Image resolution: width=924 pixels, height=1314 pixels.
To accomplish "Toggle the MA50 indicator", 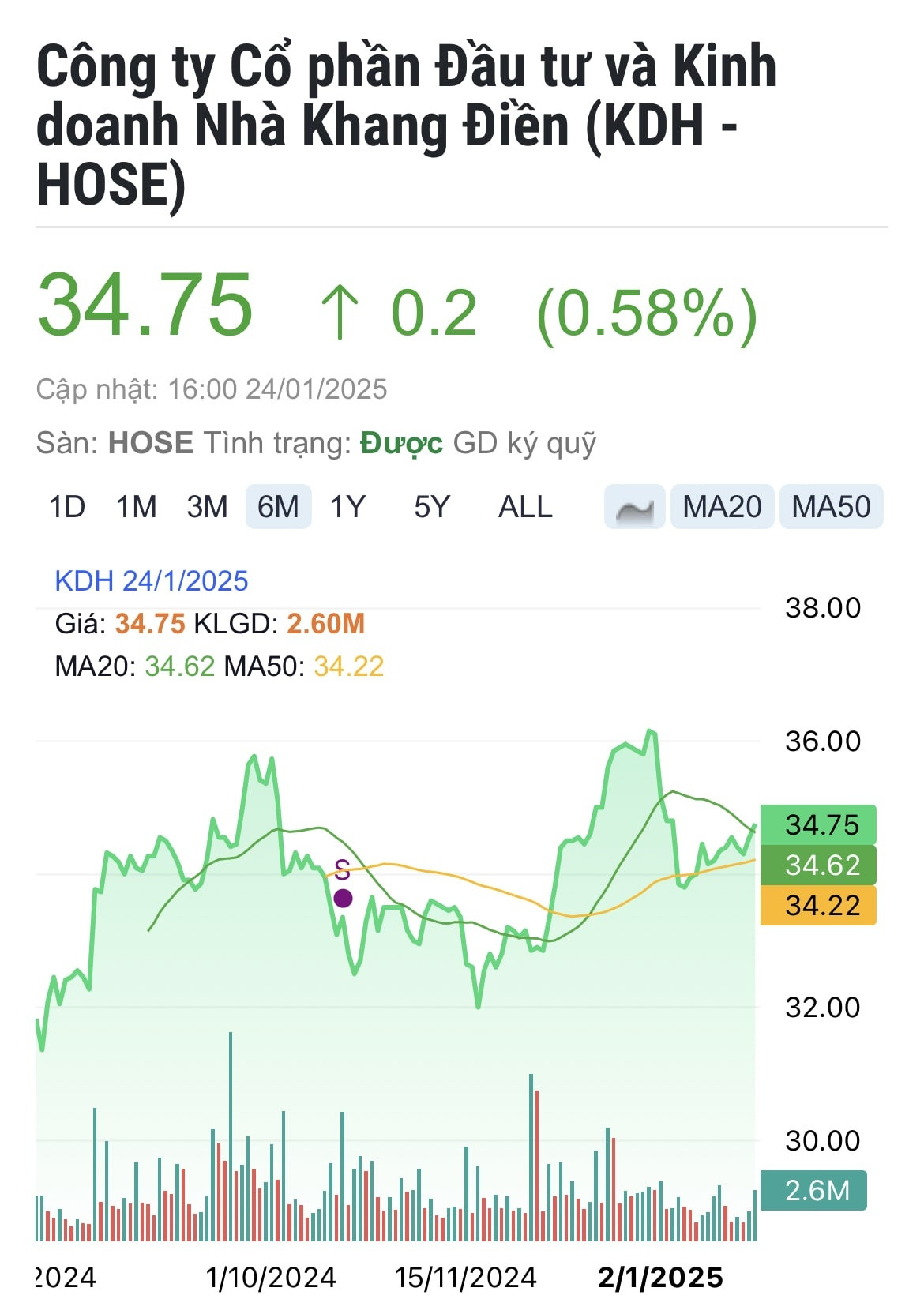I will point(831,507).
